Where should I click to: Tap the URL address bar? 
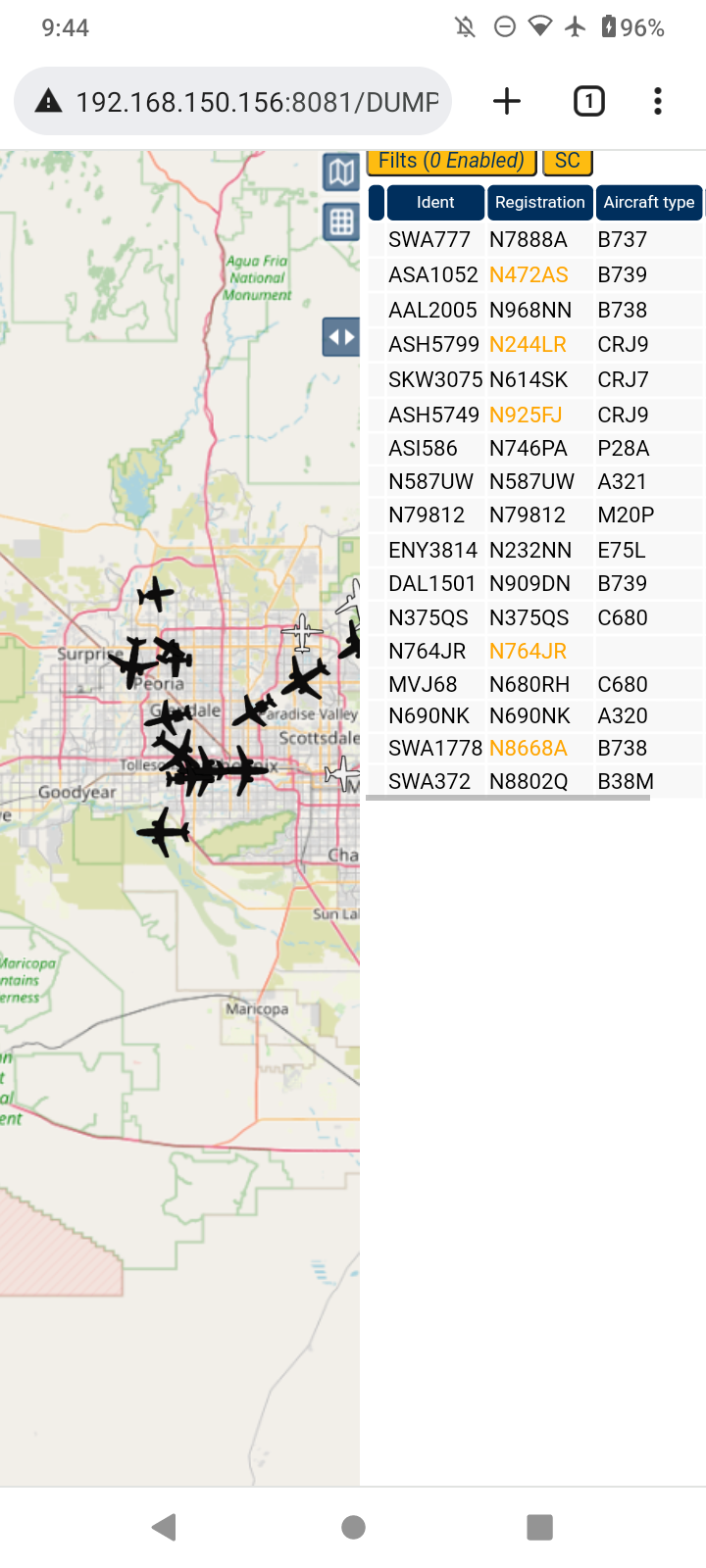coord(232,101)
